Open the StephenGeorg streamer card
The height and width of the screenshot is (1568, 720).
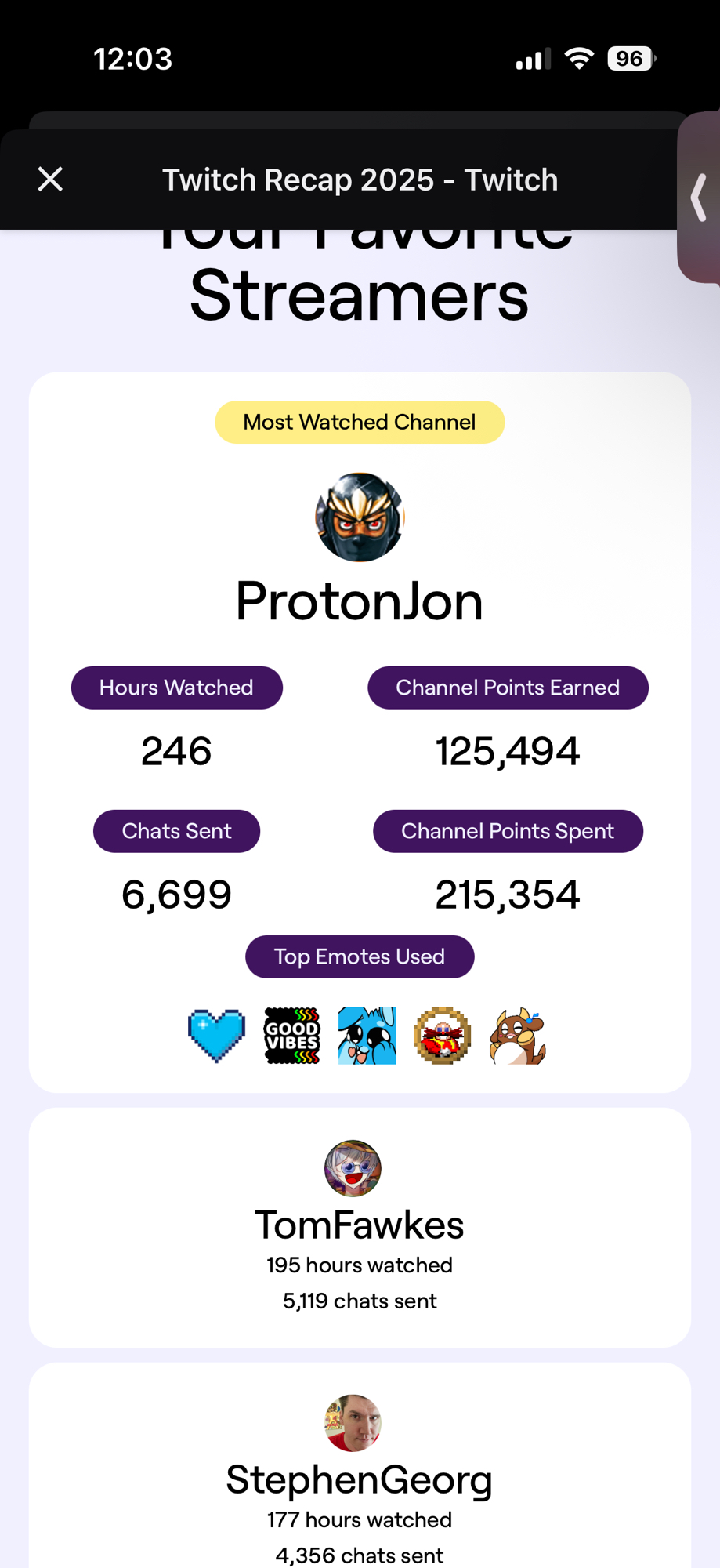[x=360, y=1478]
